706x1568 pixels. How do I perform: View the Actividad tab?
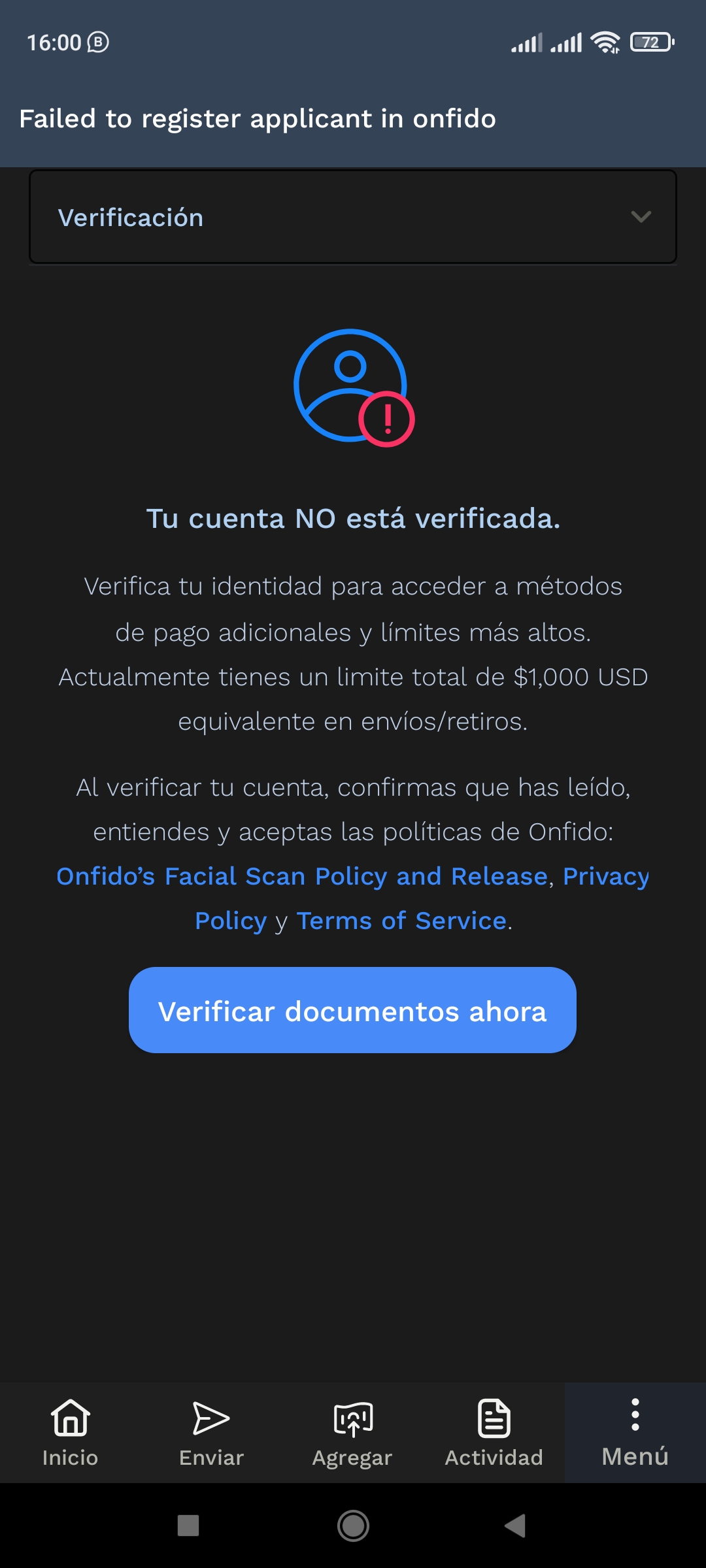pyautogui.click(x=494, y=1432)
